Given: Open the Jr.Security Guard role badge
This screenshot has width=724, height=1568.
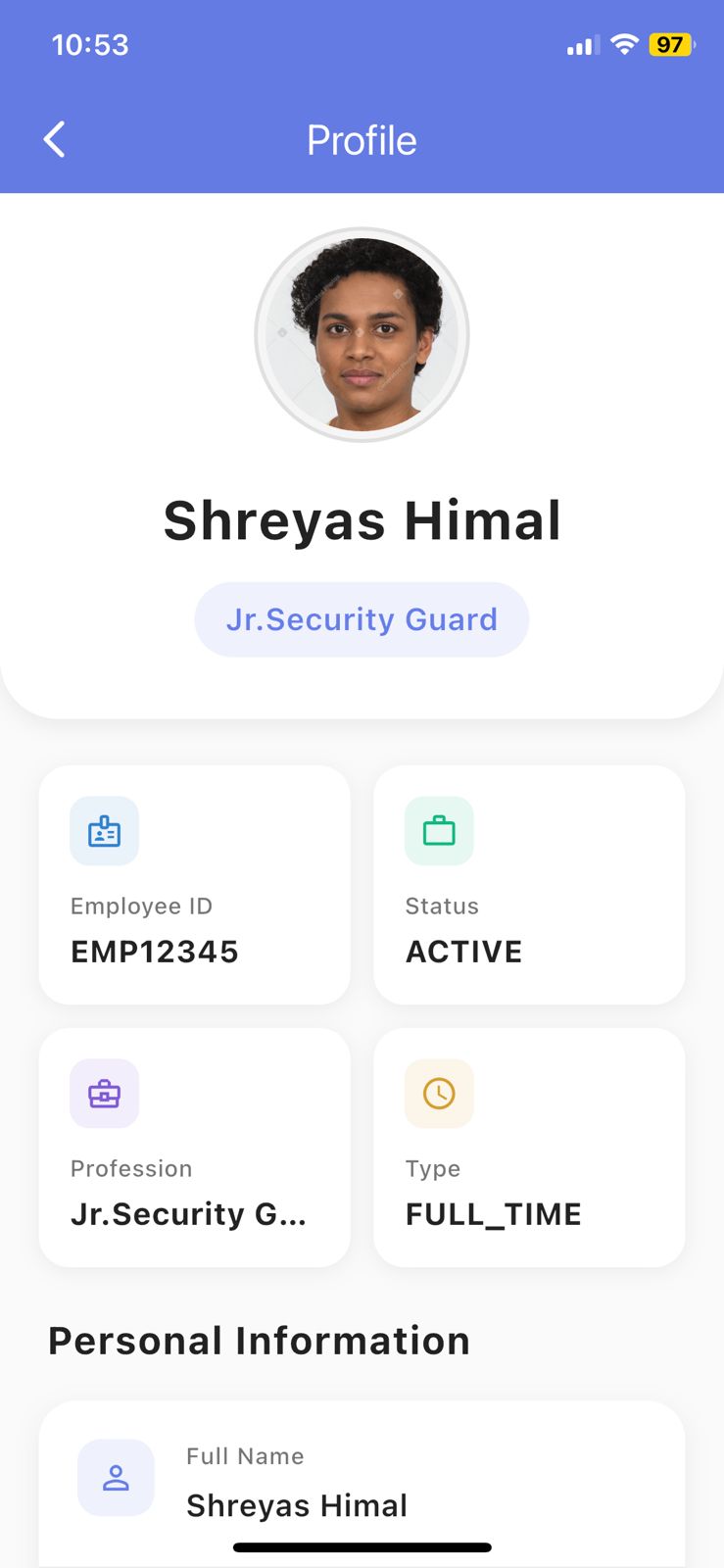Looking at the screenshot, I should (362, 618).
